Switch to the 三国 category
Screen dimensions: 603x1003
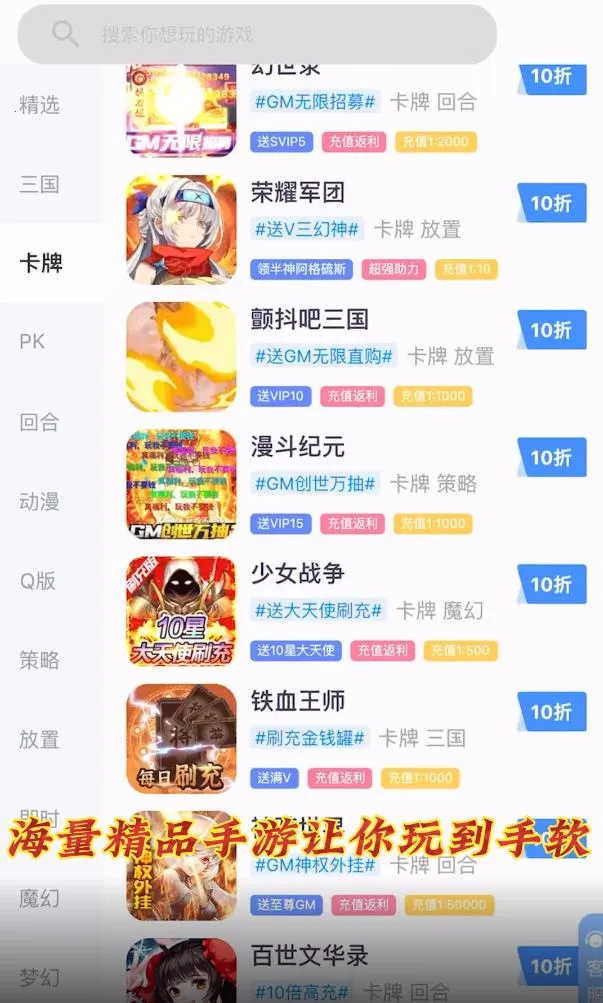click(40, 184)
